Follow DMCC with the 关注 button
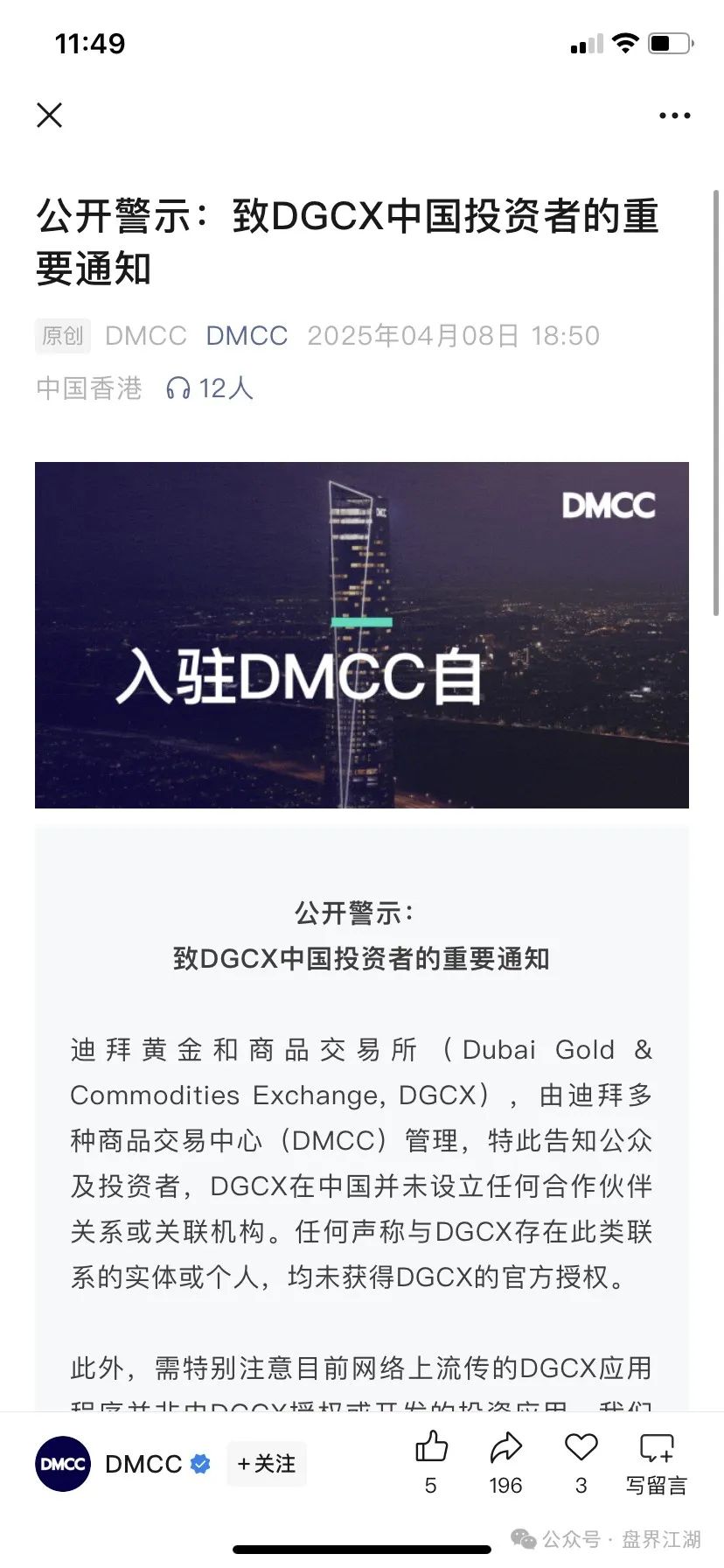This screenshot has height=1568, width=724. (267, 1464)
